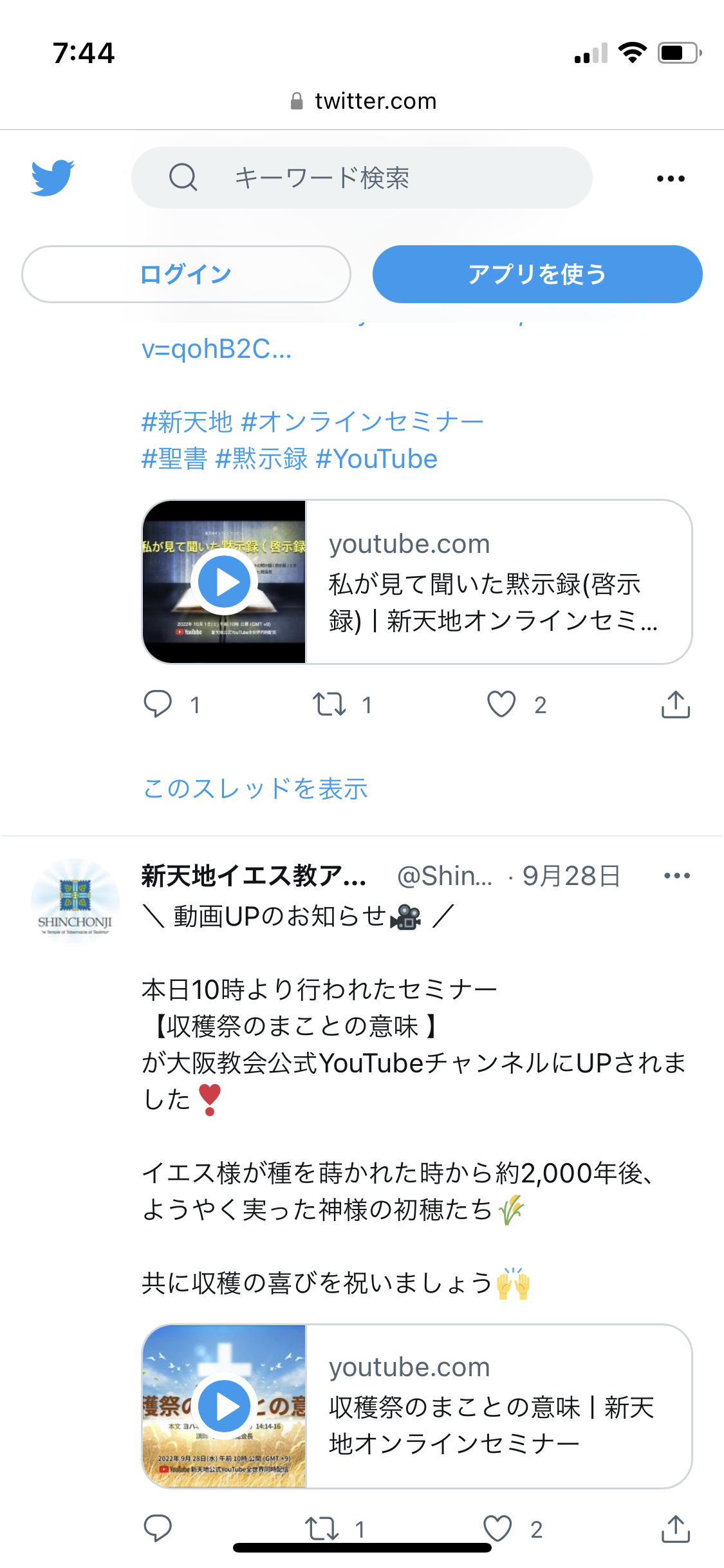Reply to the 黙示録 seminar tweet
This screenshot has height=1568, width=724.
pos(158,704)
